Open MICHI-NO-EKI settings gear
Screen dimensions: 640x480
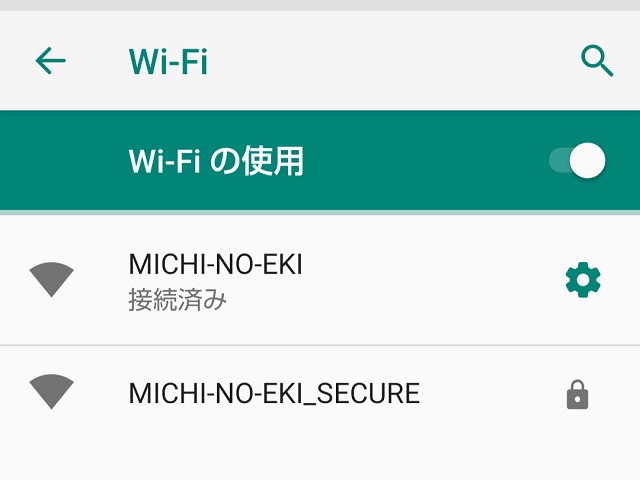(x=582, y=280)
